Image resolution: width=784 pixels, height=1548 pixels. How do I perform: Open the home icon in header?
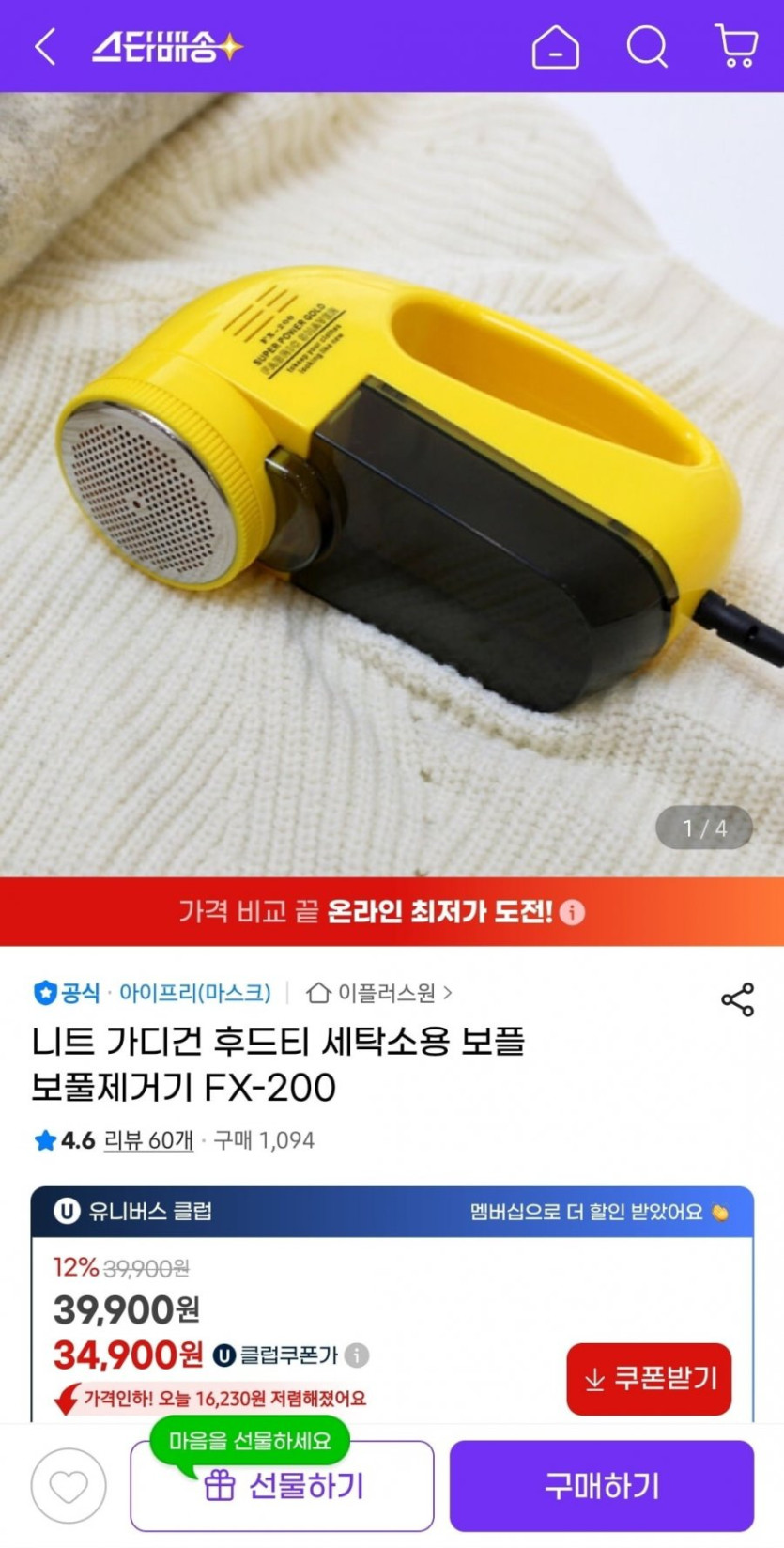click(555, 46)
